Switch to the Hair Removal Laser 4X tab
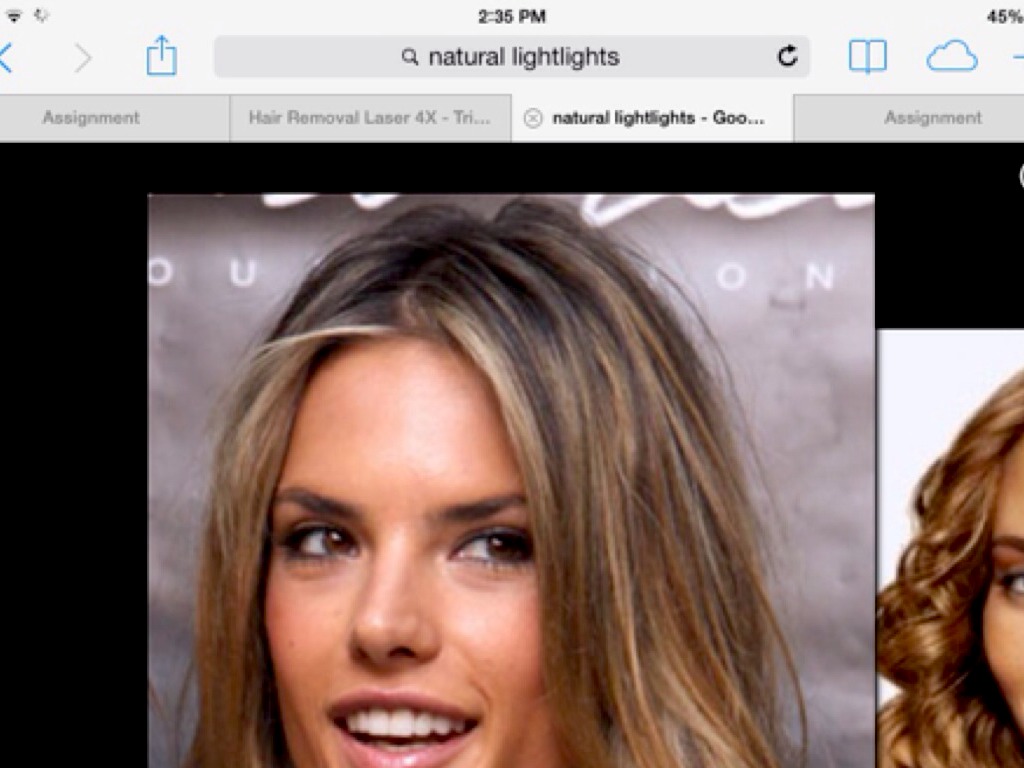 [370, 118]
